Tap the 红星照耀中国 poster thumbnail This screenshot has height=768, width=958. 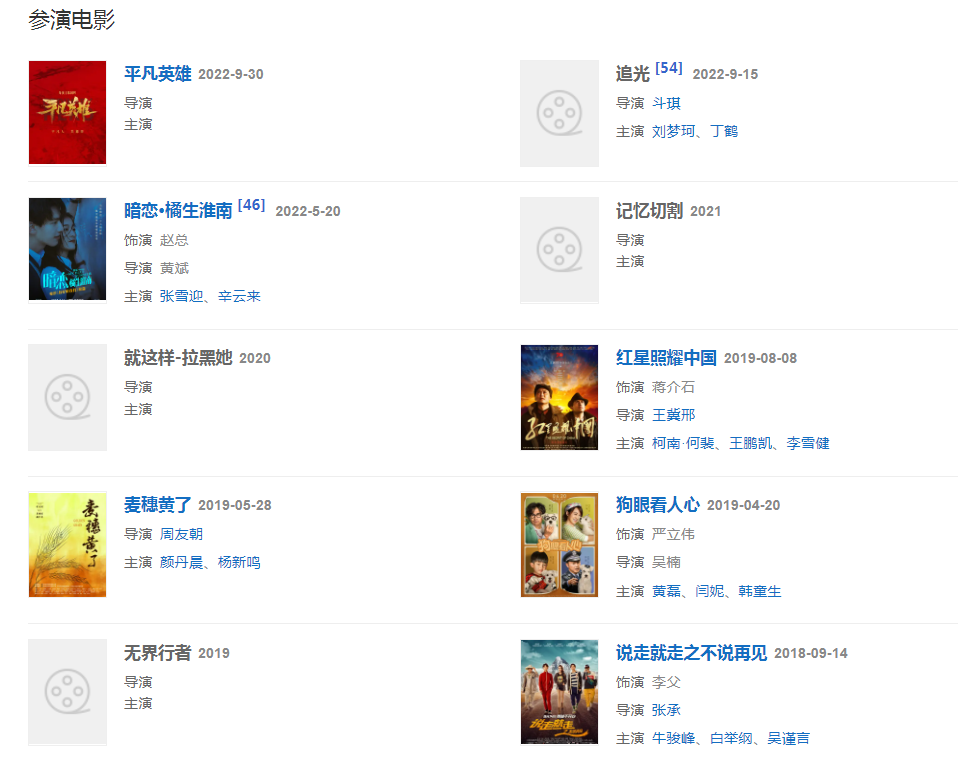(559, 397)
